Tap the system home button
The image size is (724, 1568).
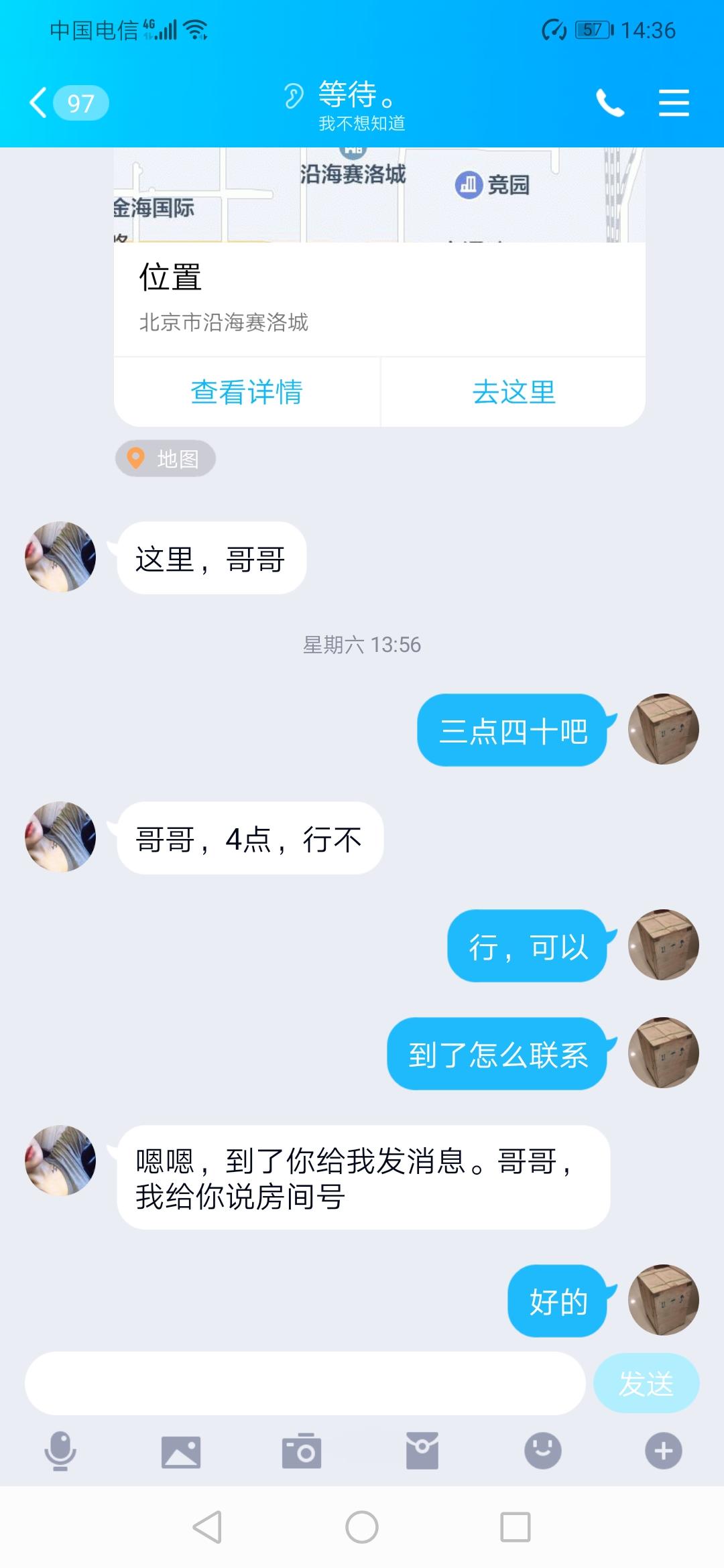(362, 1528)
